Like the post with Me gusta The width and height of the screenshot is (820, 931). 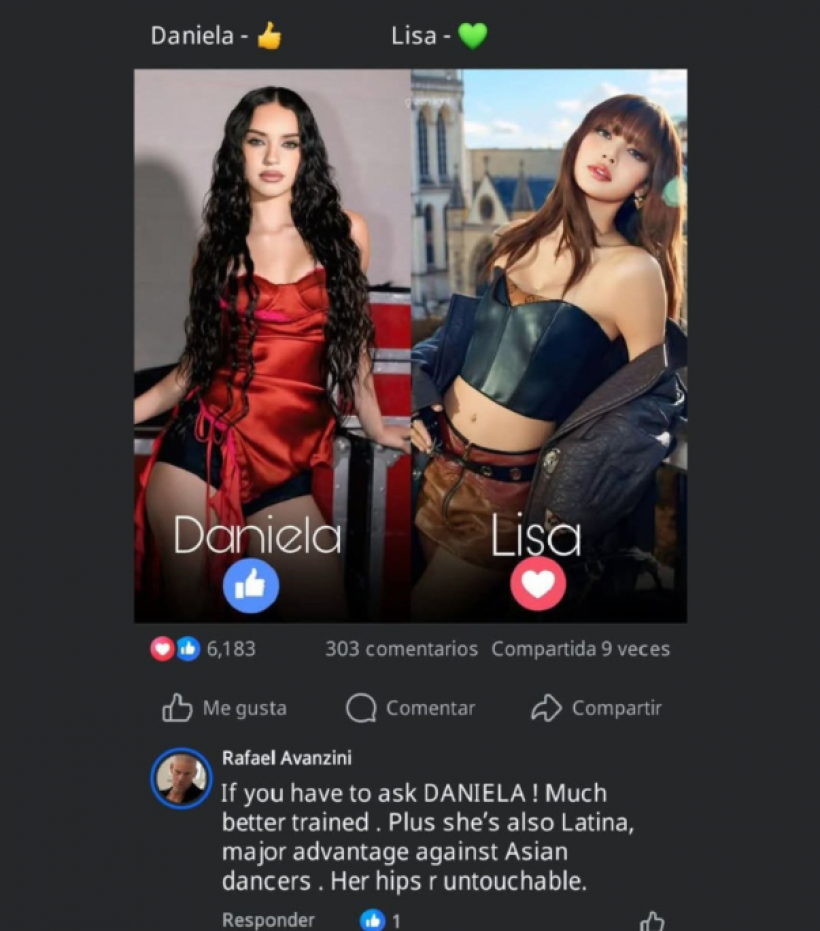(x=224, y=708)
